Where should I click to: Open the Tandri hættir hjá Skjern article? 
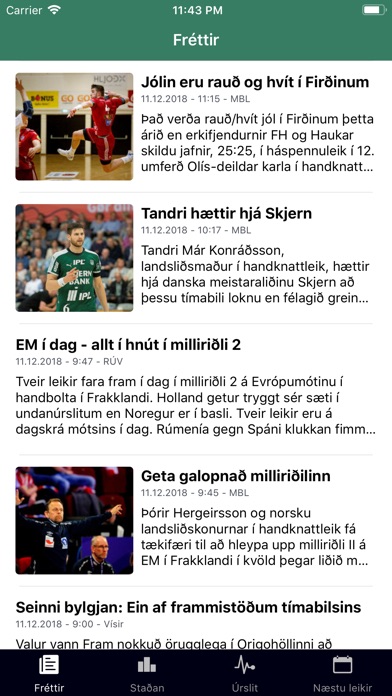[x=196, y=258]
